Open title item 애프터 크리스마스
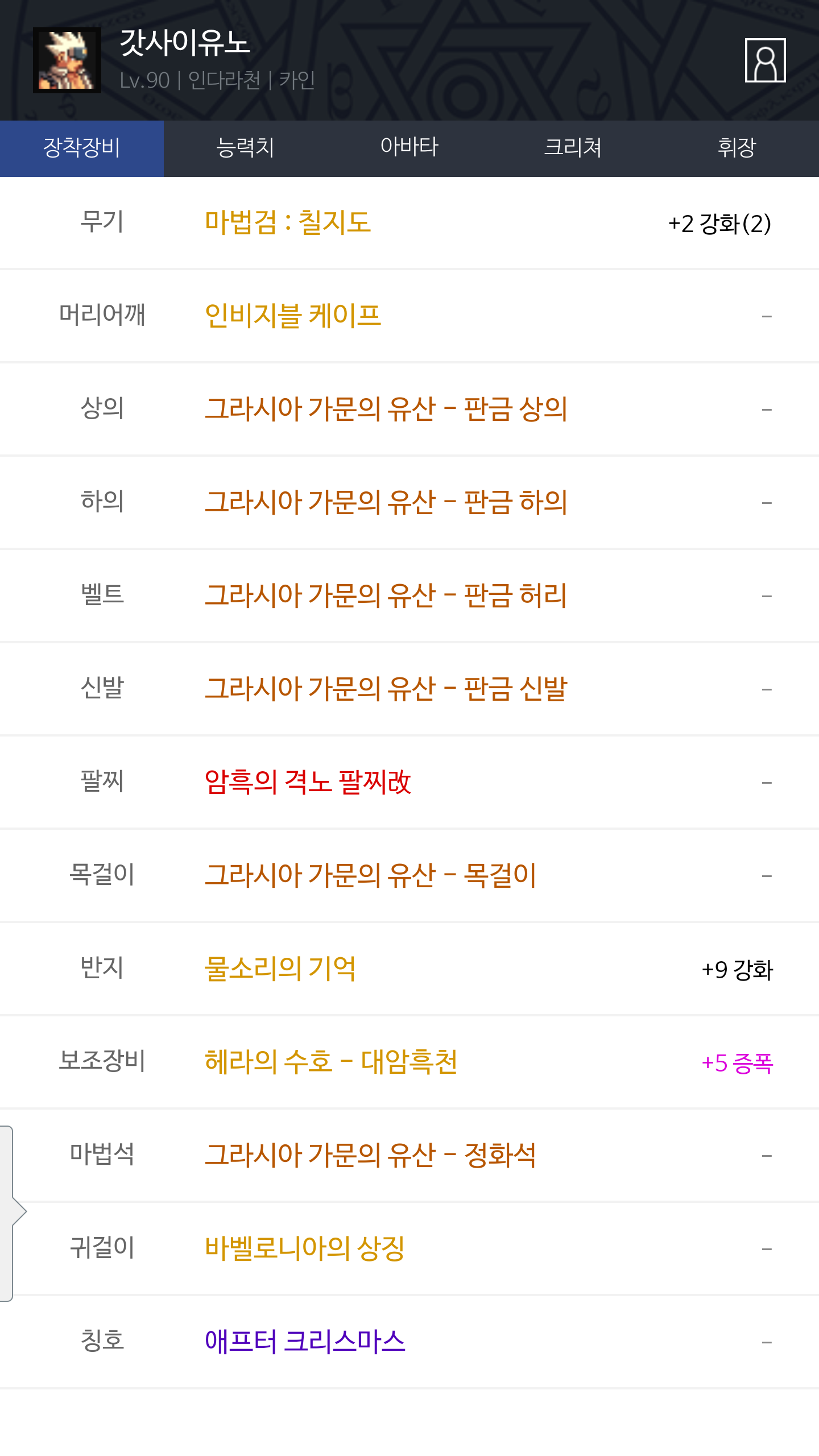 pyautogui.click(x=305, y=1342)
